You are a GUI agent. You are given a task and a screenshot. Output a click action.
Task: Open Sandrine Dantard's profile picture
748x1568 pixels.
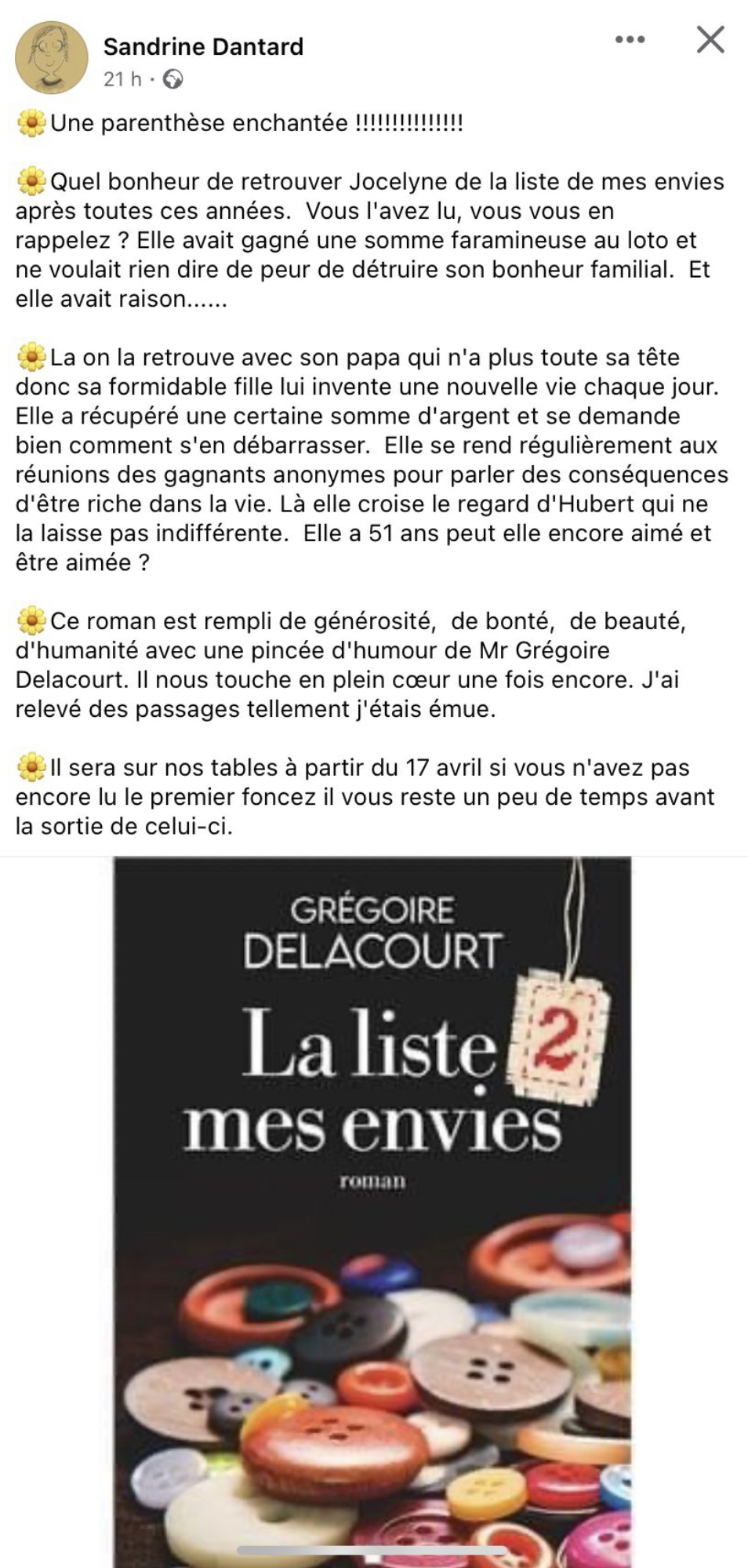[52, 57]
